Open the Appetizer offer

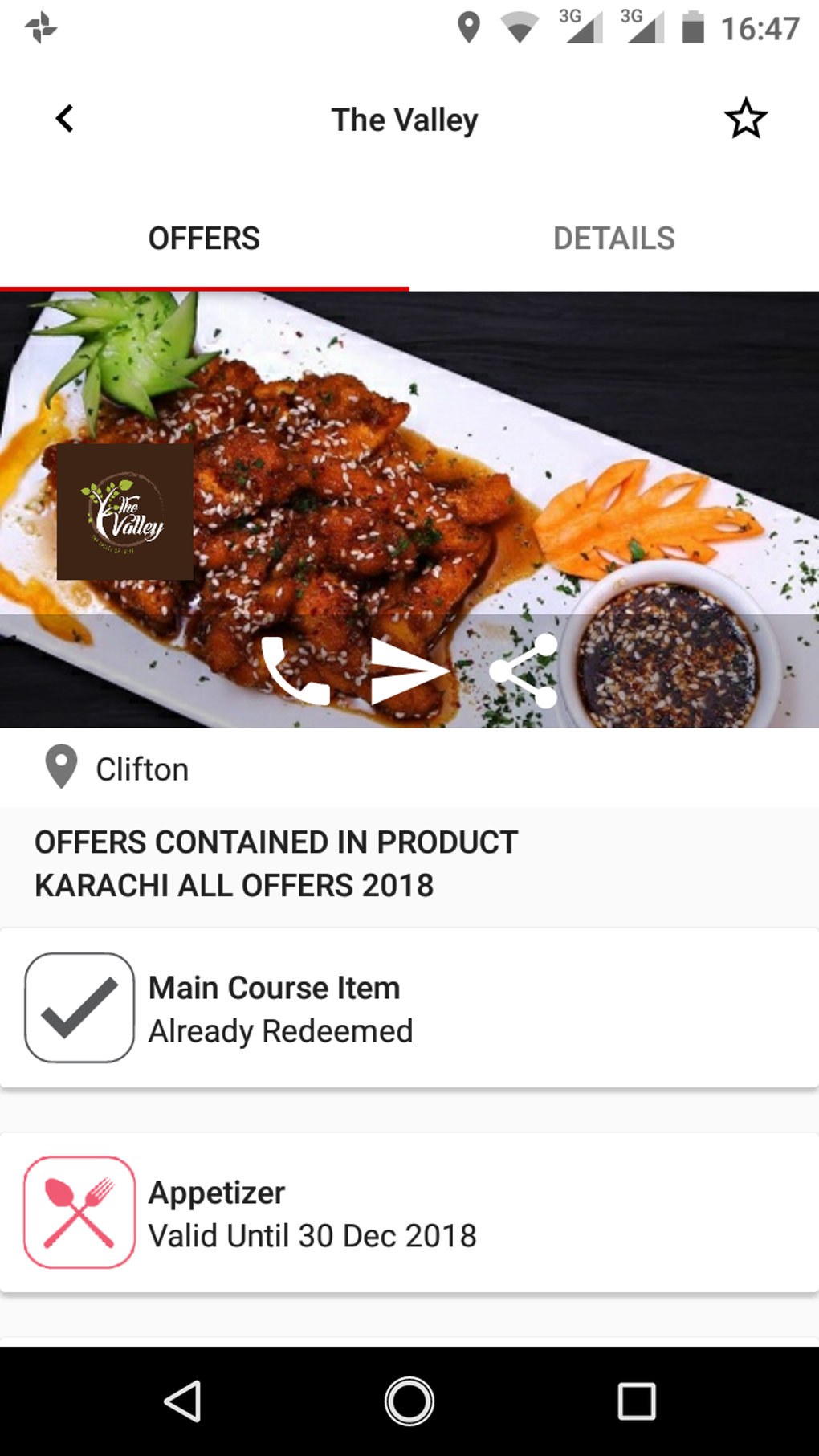(409, 1213)
